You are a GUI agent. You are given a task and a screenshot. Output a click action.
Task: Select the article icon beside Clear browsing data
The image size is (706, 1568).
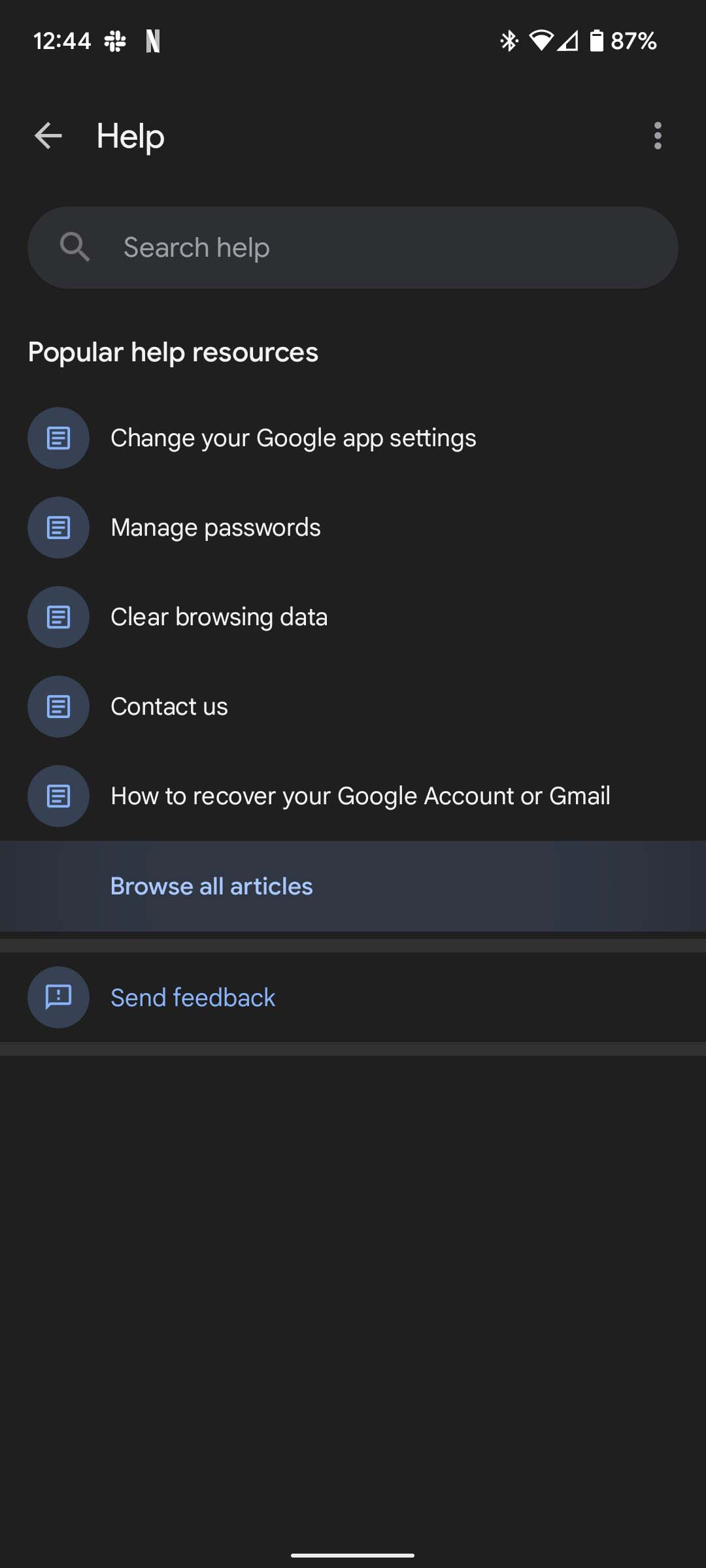click(x=58, y=617)
